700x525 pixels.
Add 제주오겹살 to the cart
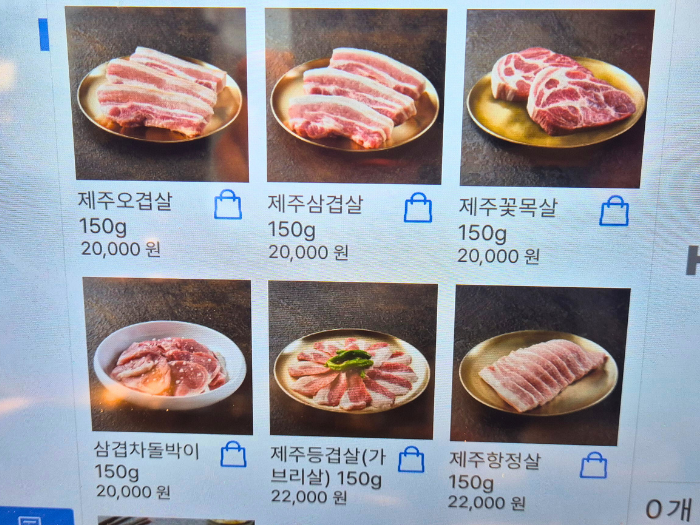pyautogui.click(x=228, y=206)
